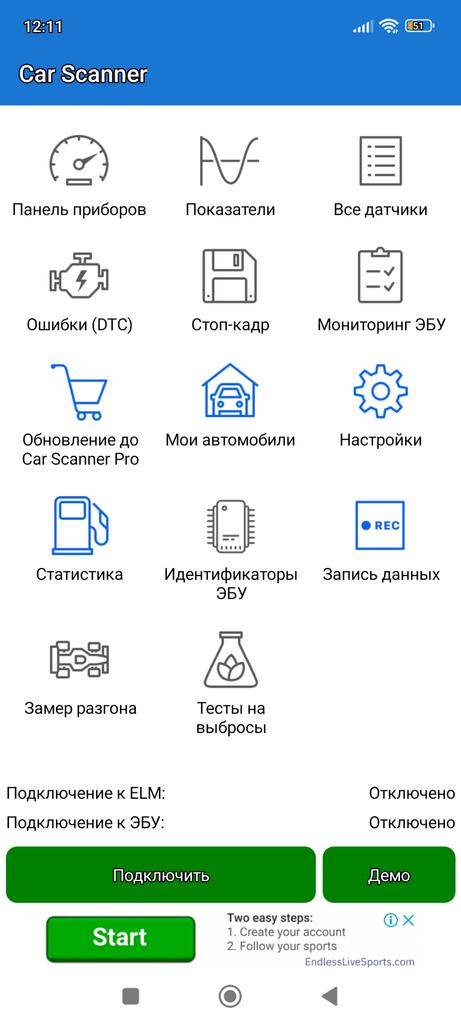Viewport: 461px width, 1024px height.
Task: Open Настройки gear settings
Action: [x=381, y=406]
